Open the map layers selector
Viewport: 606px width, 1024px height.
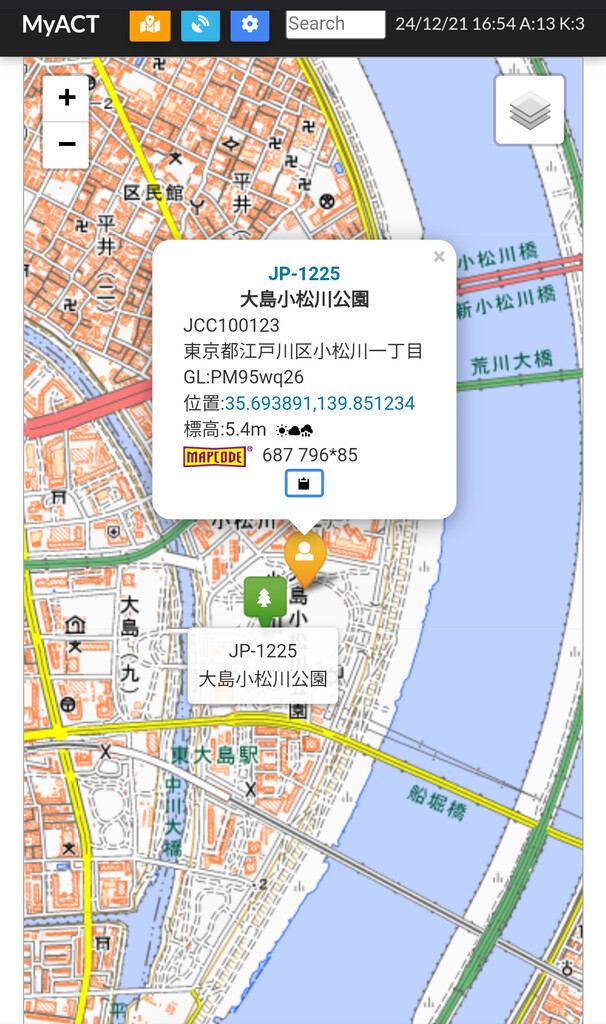(x=530, y=110)
